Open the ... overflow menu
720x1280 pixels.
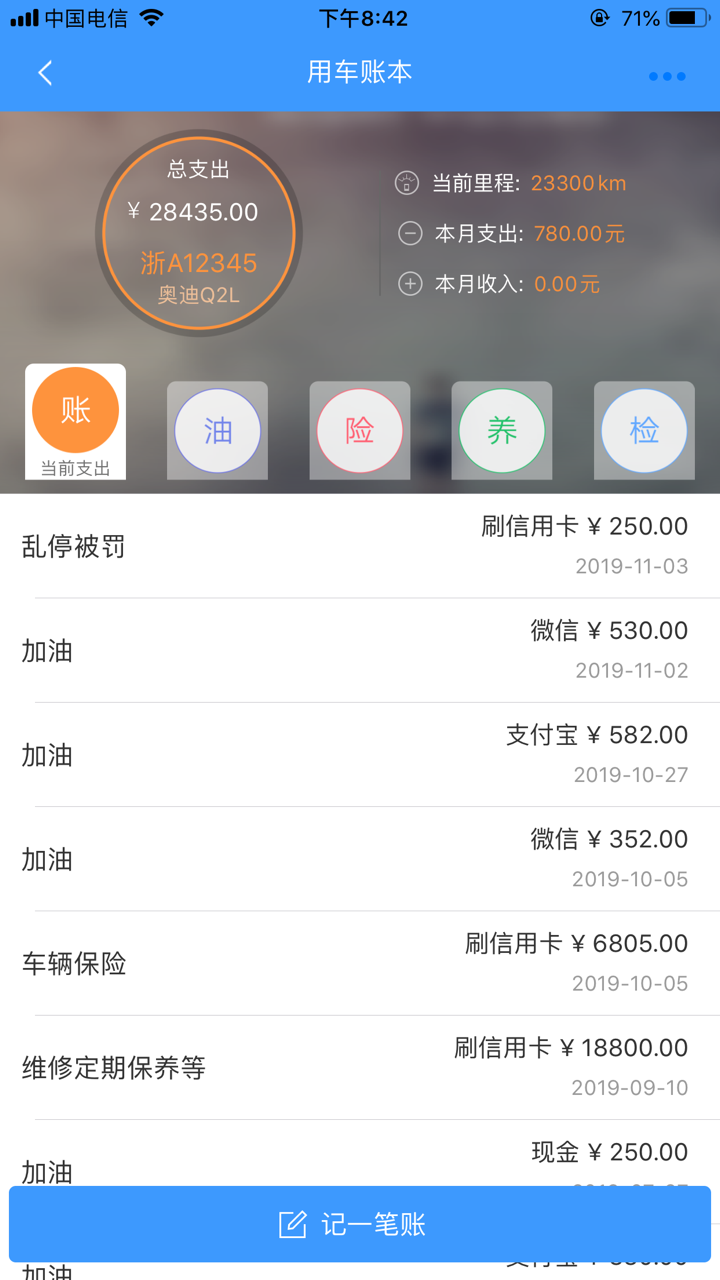click(666, 75)
